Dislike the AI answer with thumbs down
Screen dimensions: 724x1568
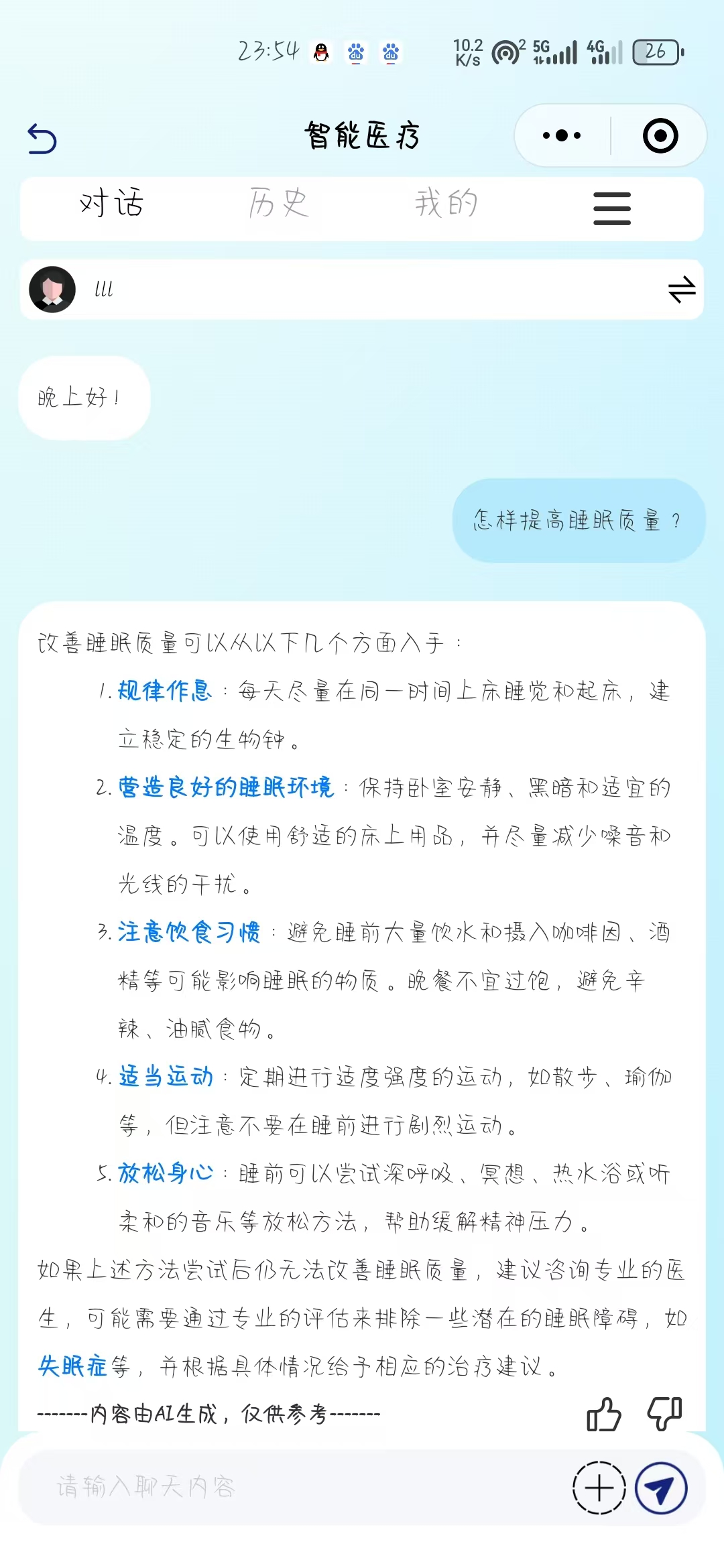pos(664,1414)
